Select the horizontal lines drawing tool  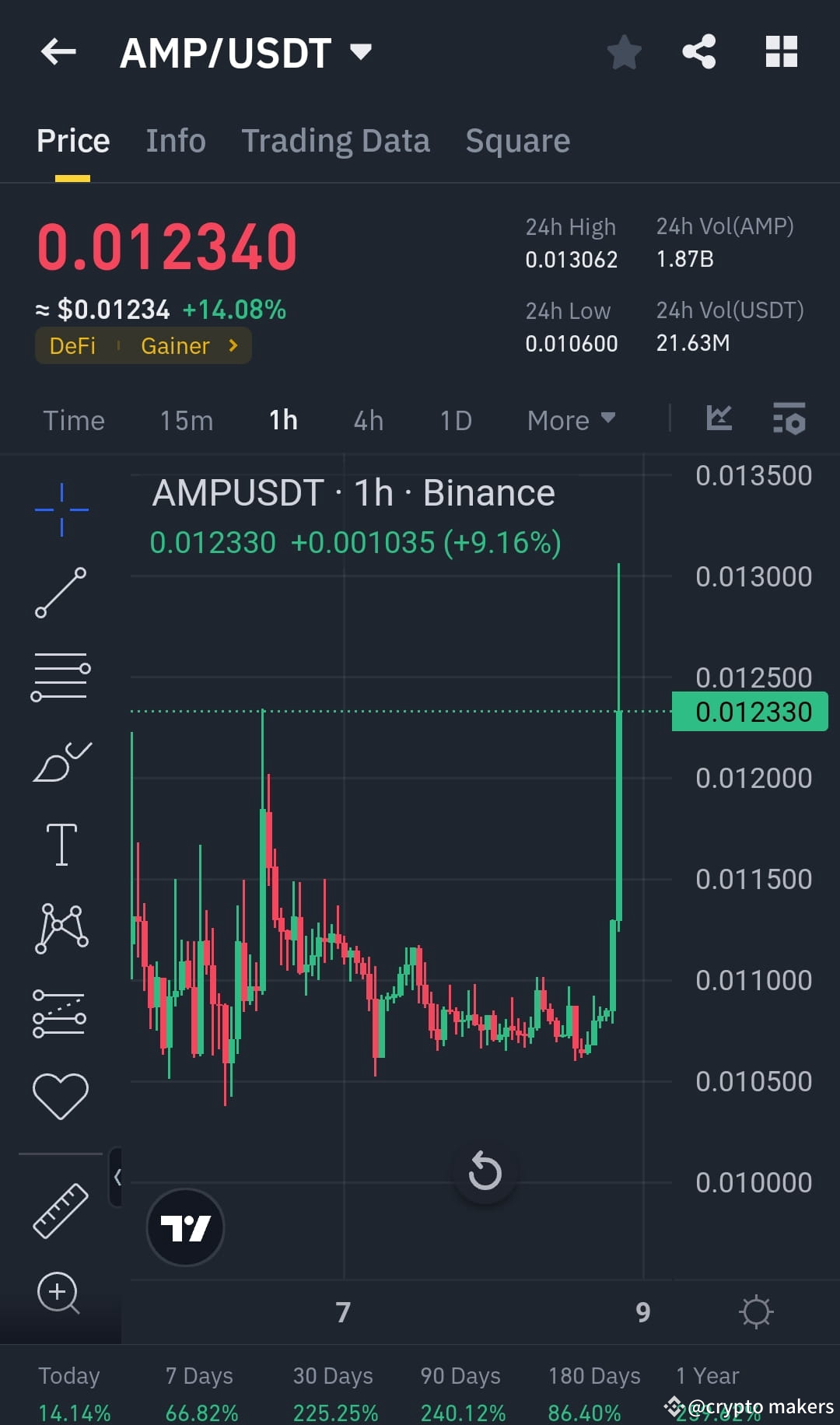click(x=61, y=677)
